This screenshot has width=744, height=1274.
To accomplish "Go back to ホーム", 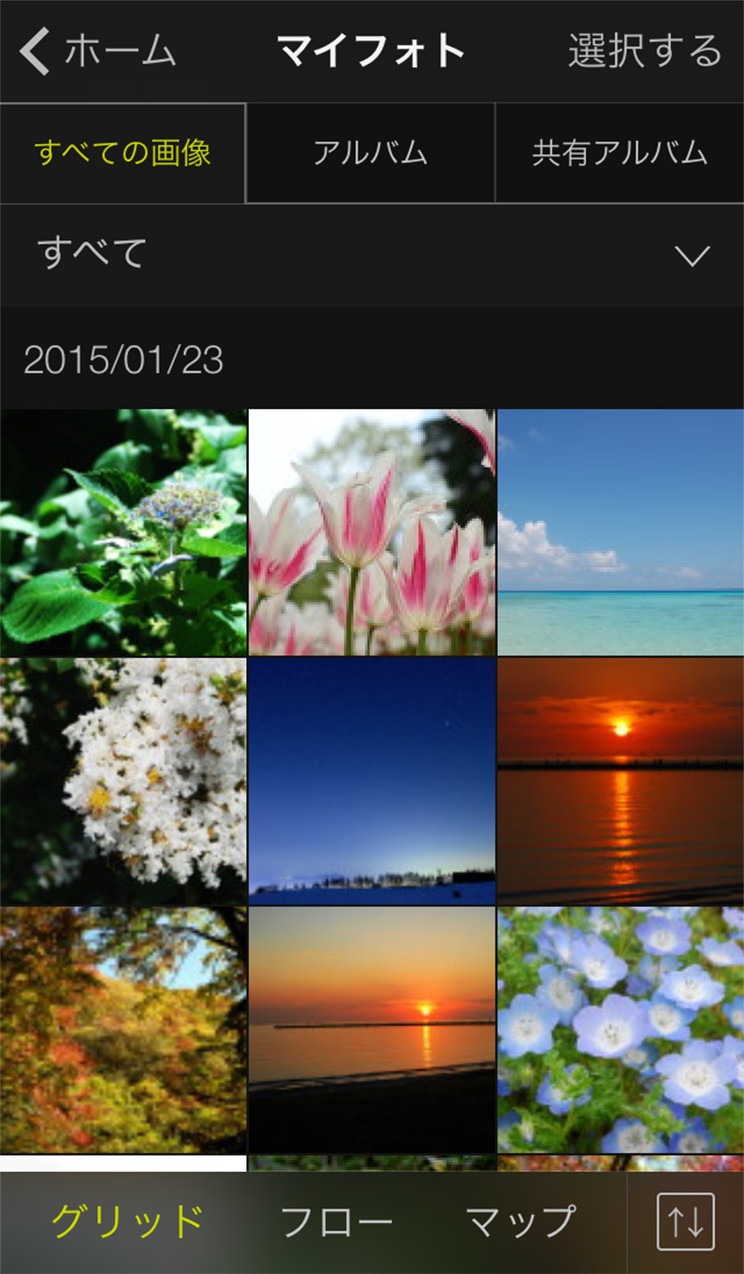I will coord(97,51).
